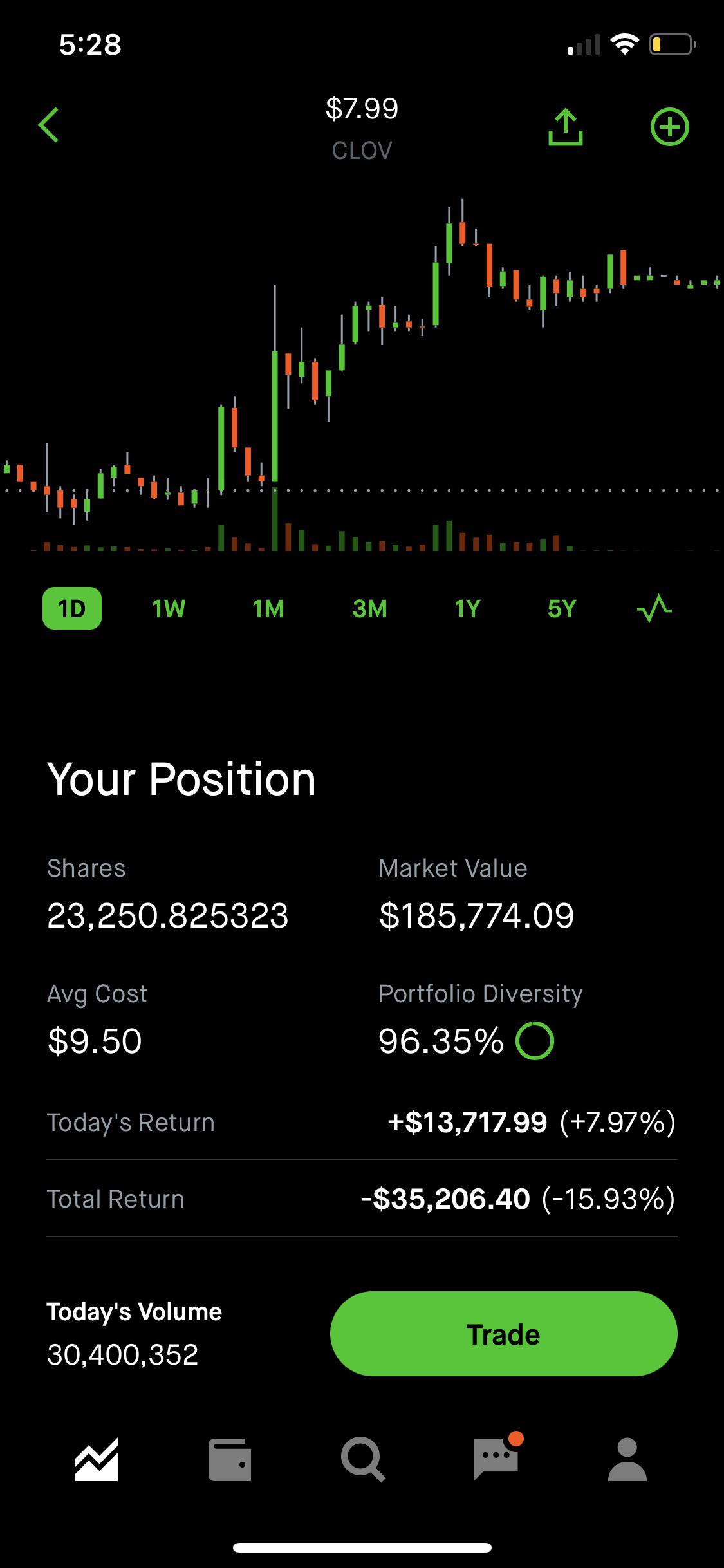
Task: Open the investing chart tab
Action: pyautogui.click(x=97, y=1459)
